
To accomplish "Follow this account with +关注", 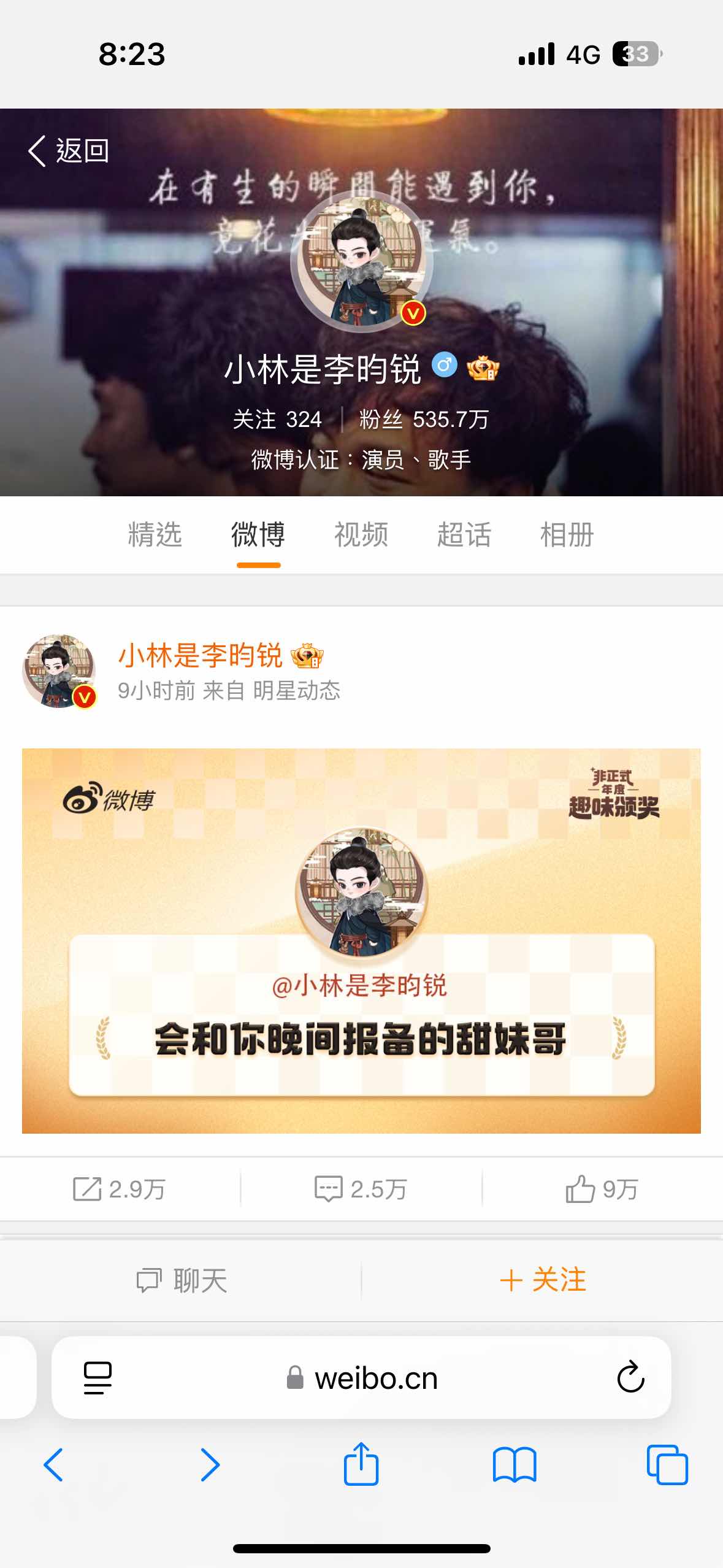I will [x=543, y=1280].
